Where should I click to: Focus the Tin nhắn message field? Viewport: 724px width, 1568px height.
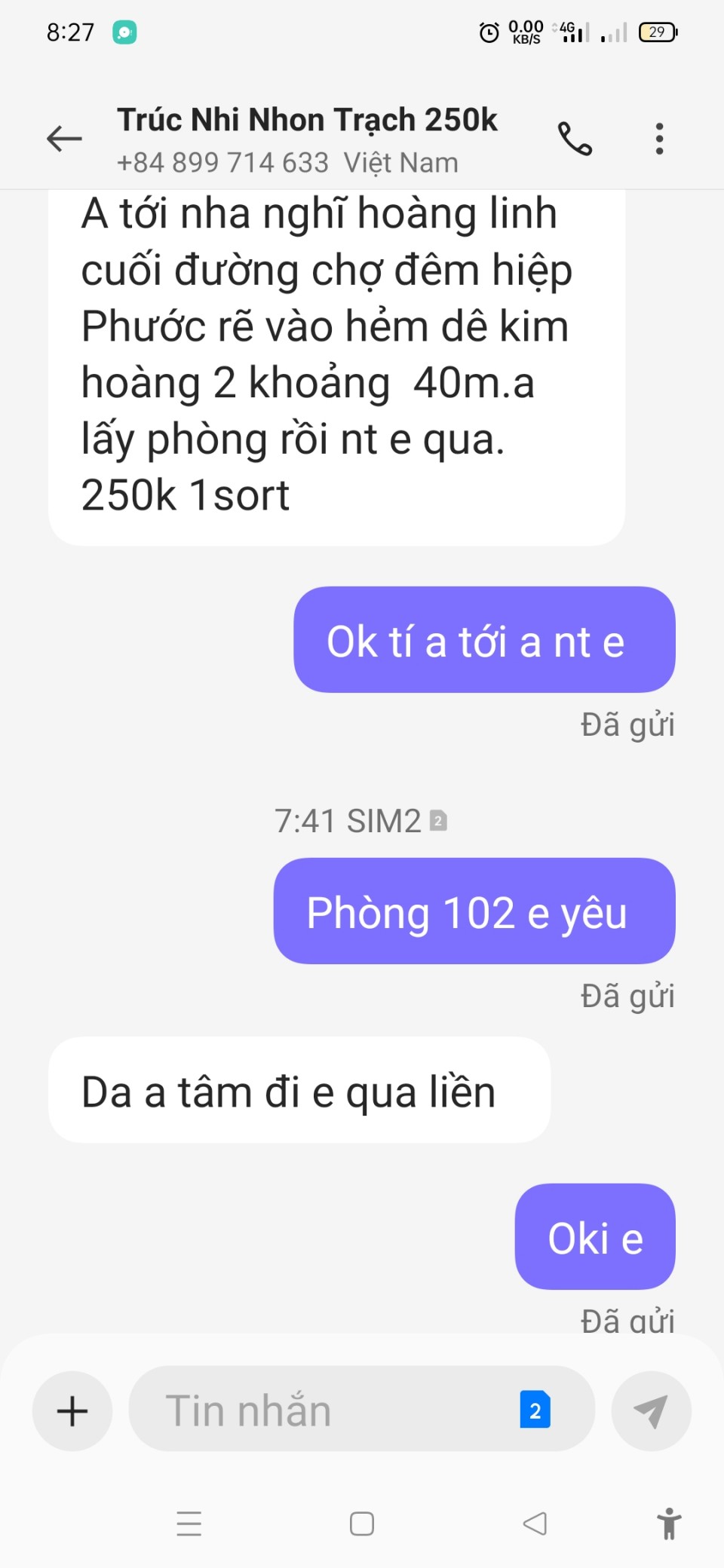324,1410
